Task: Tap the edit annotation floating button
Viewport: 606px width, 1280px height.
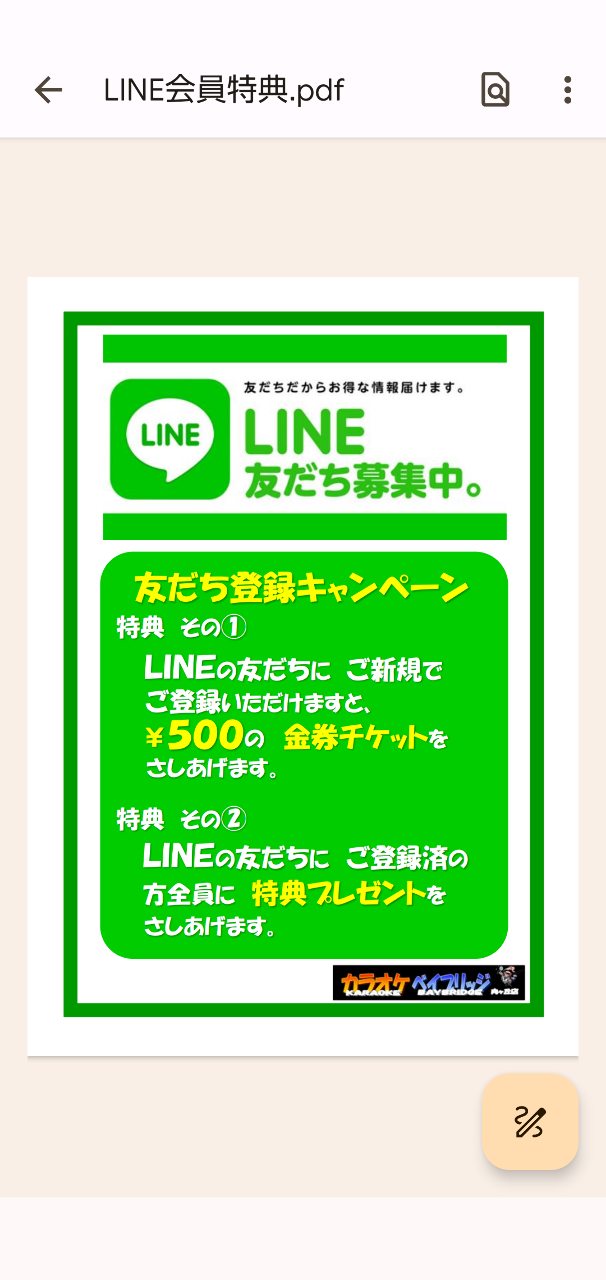Action: (x=530, y=1122)
